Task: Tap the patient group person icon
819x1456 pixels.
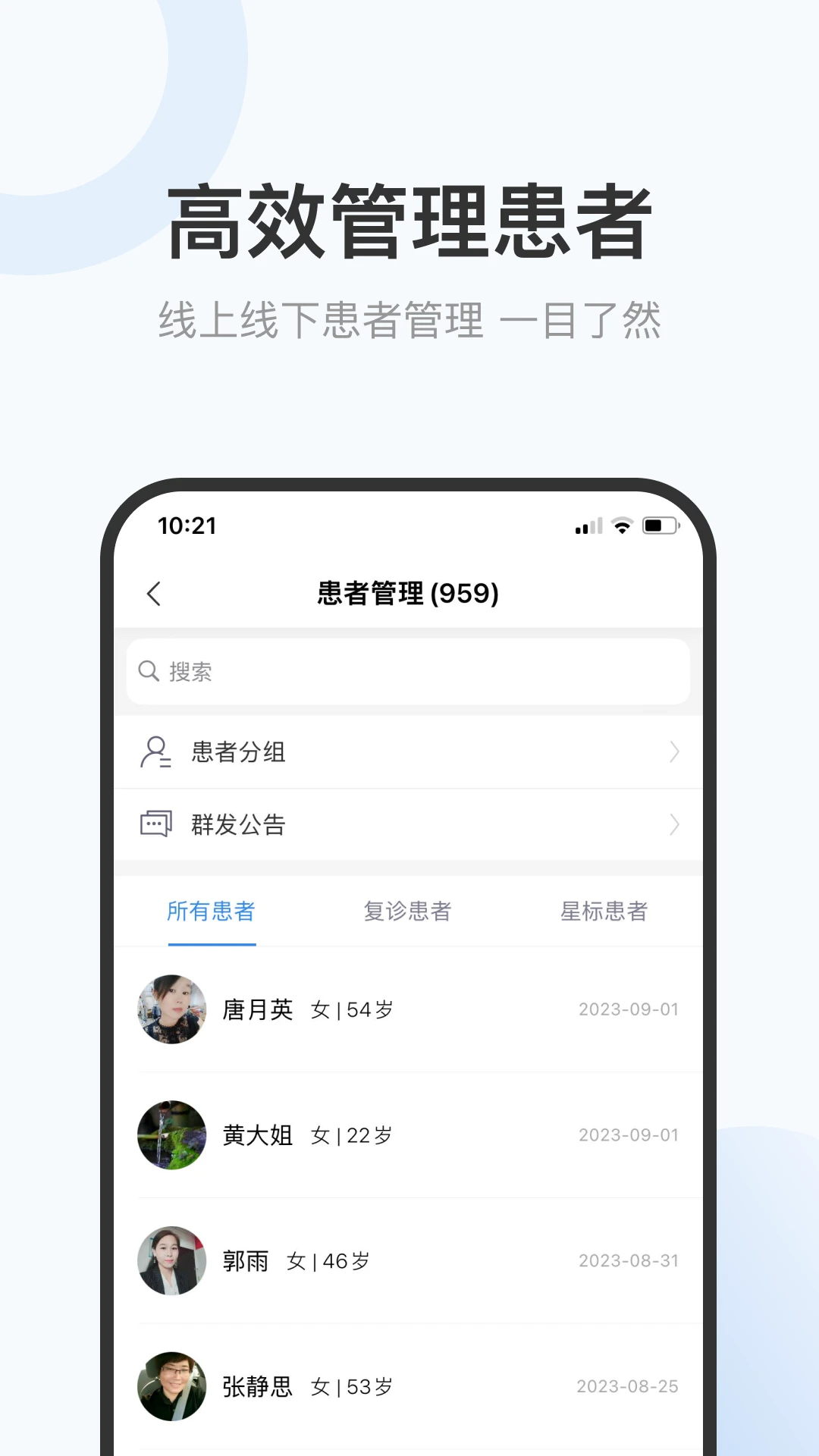Action: pyautogui.click(x=155, y=752)
